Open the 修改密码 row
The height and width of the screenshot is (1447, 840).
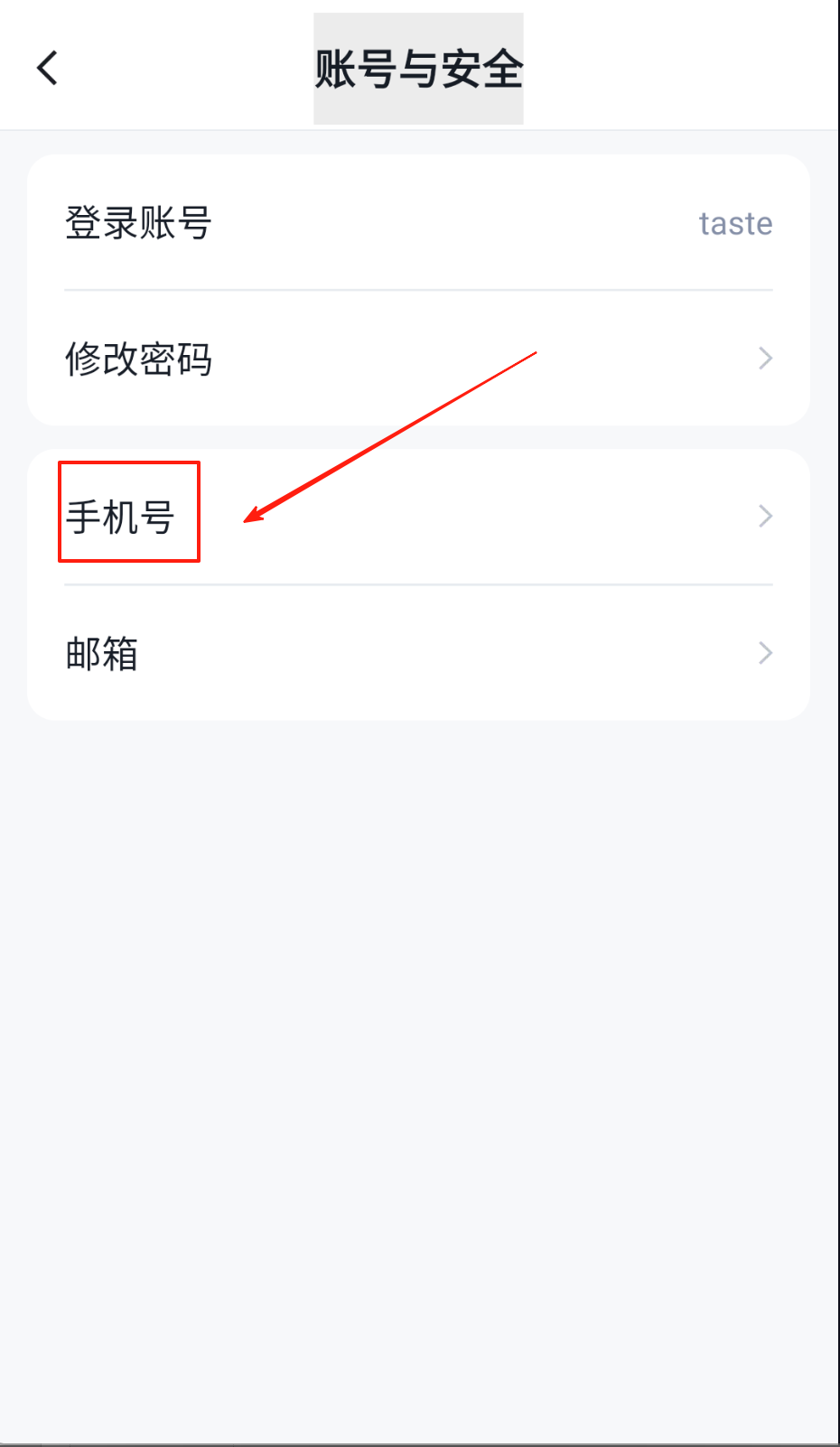tap(417, 359)
